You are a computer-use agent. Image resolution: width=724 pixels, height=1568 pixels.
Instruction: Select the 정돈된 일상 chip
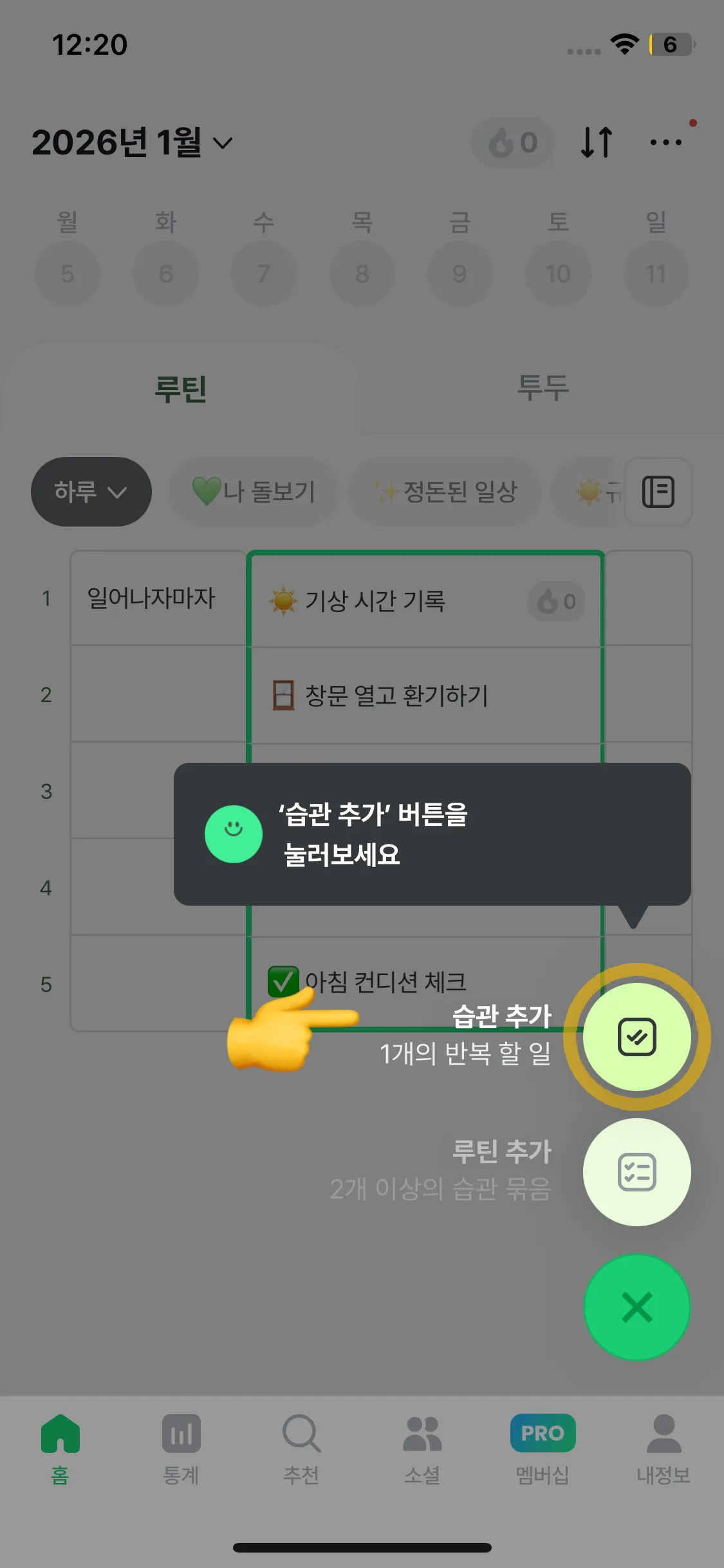point(445,492)
